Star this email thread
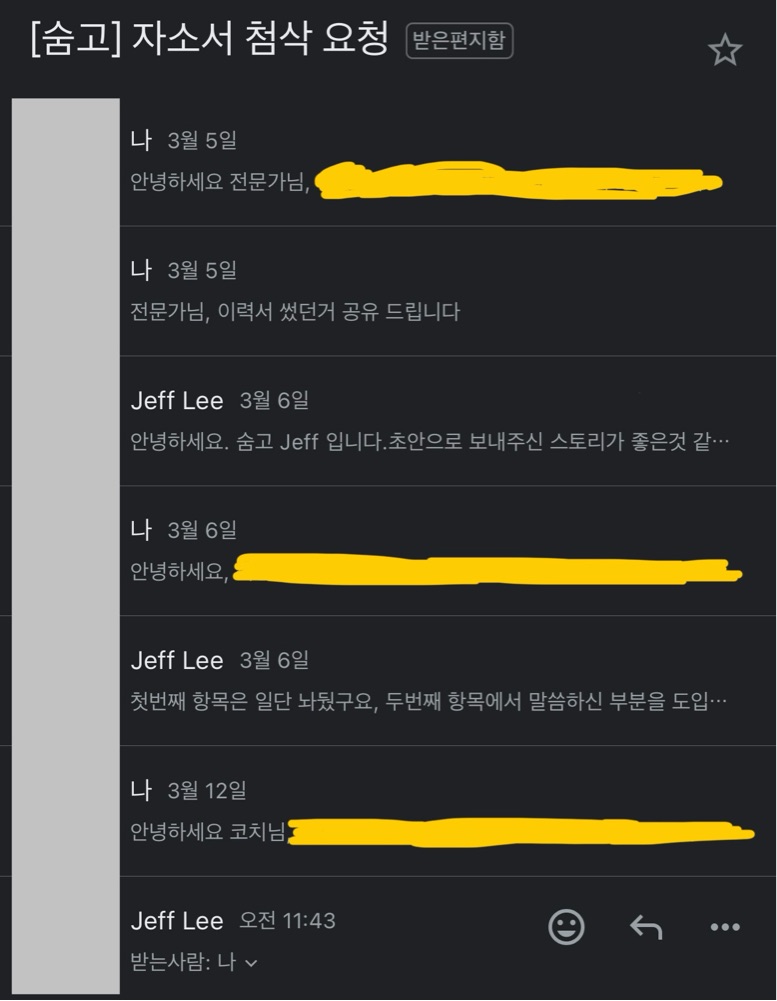This screenshot has height=1001, width=777. pyautogui.click(x=725, y=50)
